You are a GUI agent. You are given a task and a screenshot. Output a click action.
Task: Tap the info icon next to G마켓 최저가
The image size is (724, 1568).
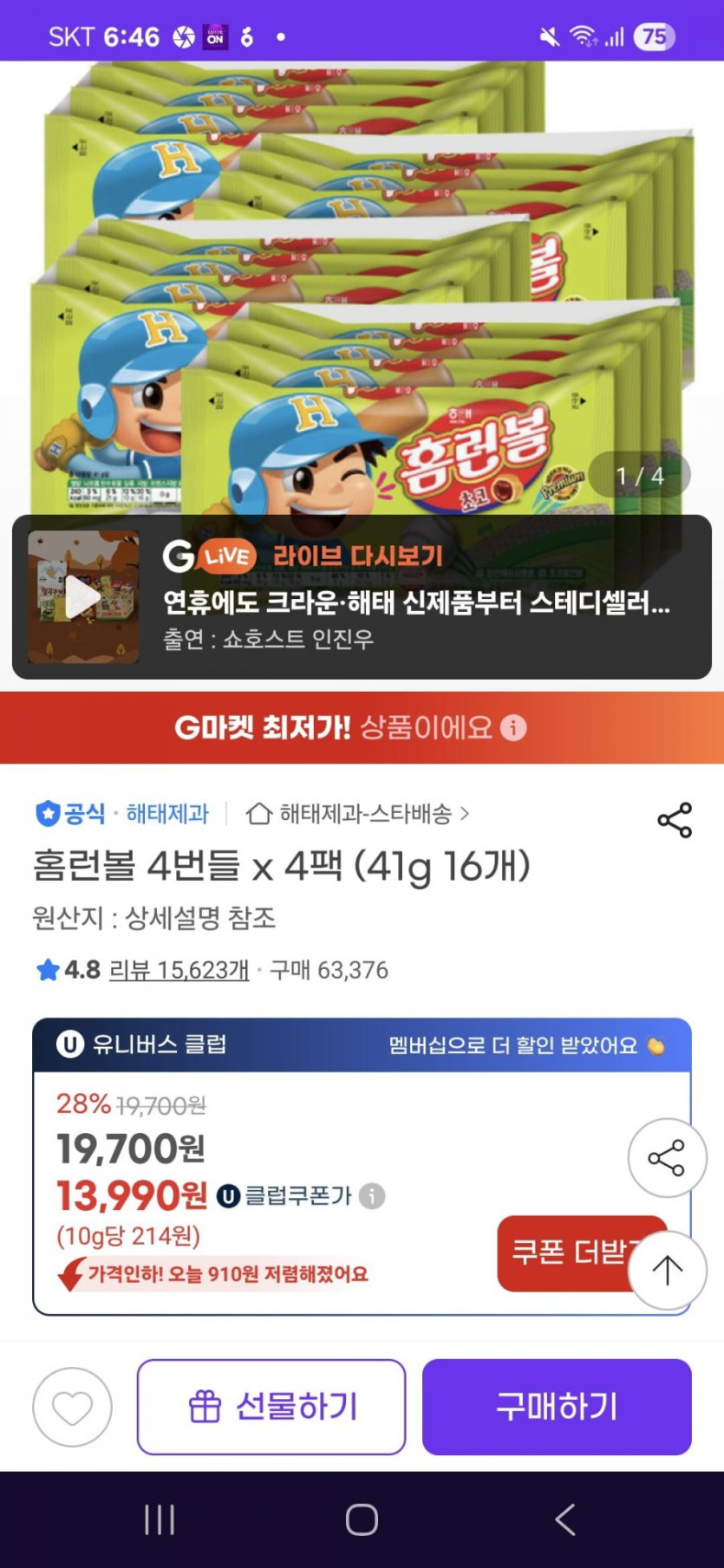coord(515,728)
